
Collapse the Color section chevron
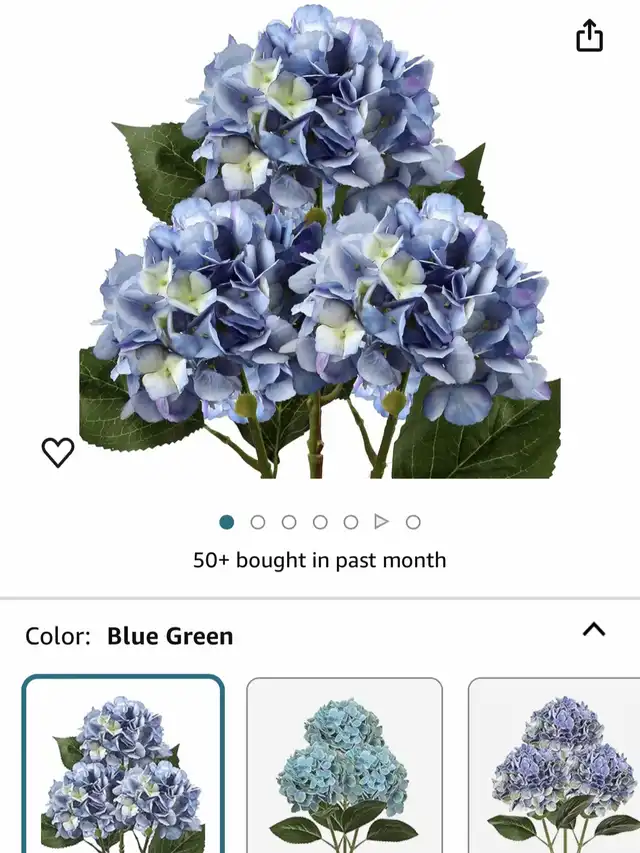pos(594,629)
